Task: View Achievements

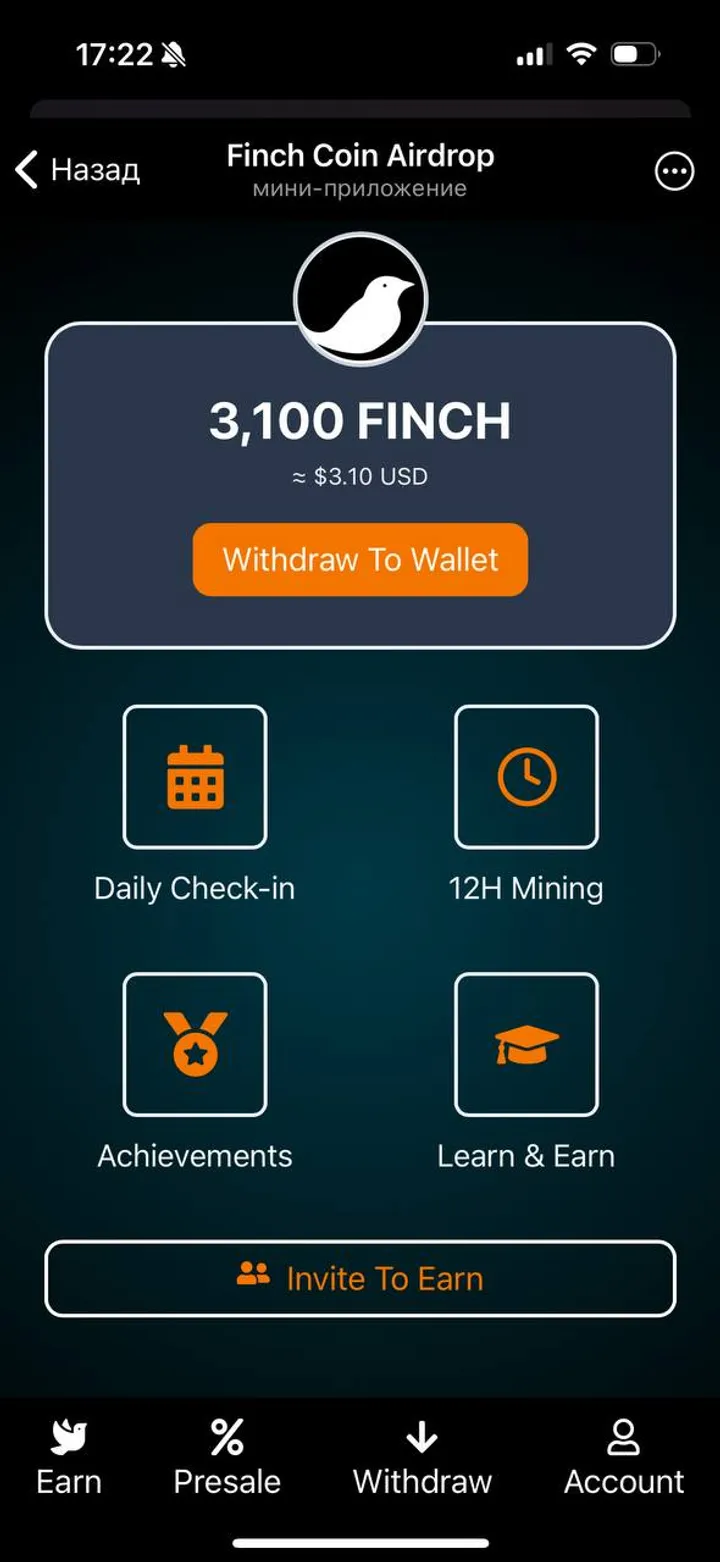Action: tap(195, 1045)
